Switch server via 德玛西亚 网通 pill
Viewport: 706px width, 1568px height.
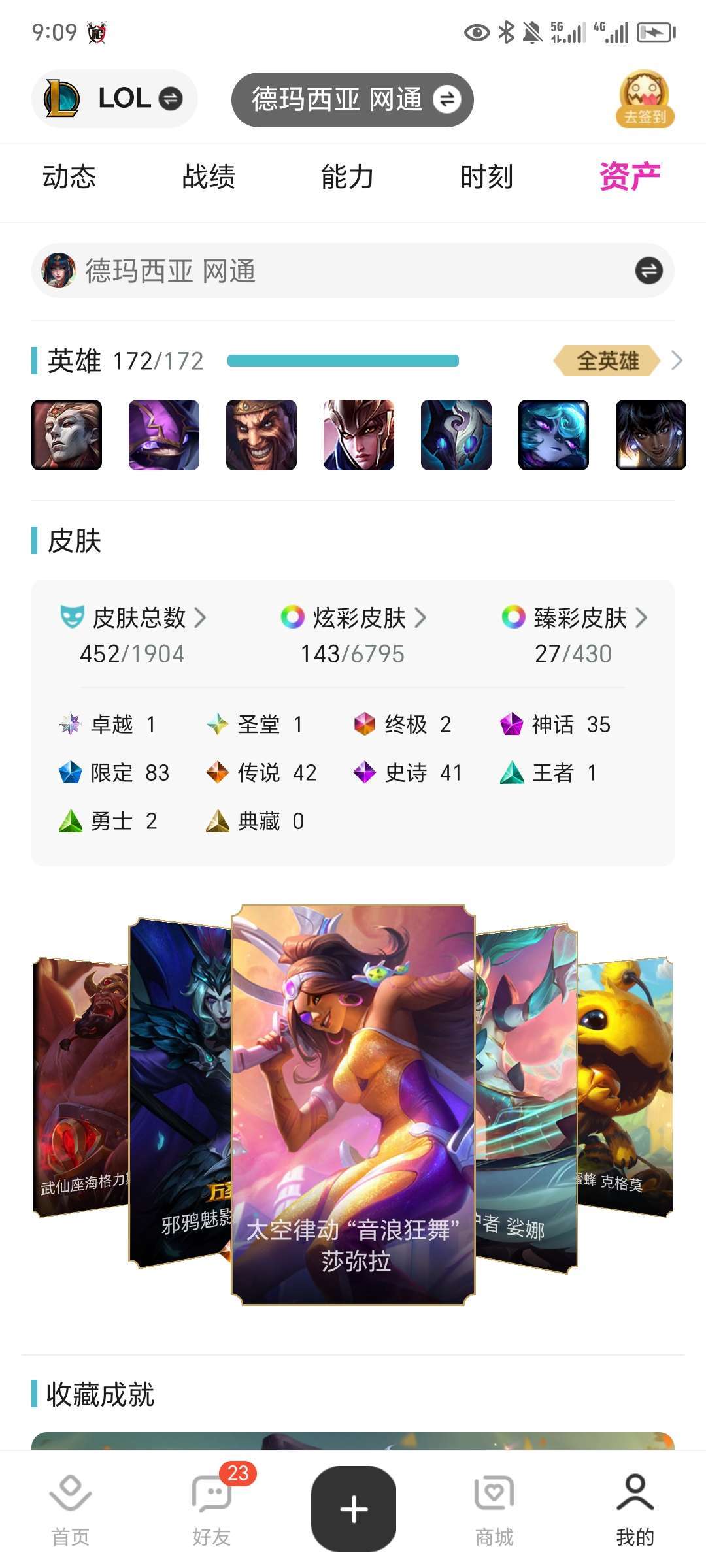[352, 99]
